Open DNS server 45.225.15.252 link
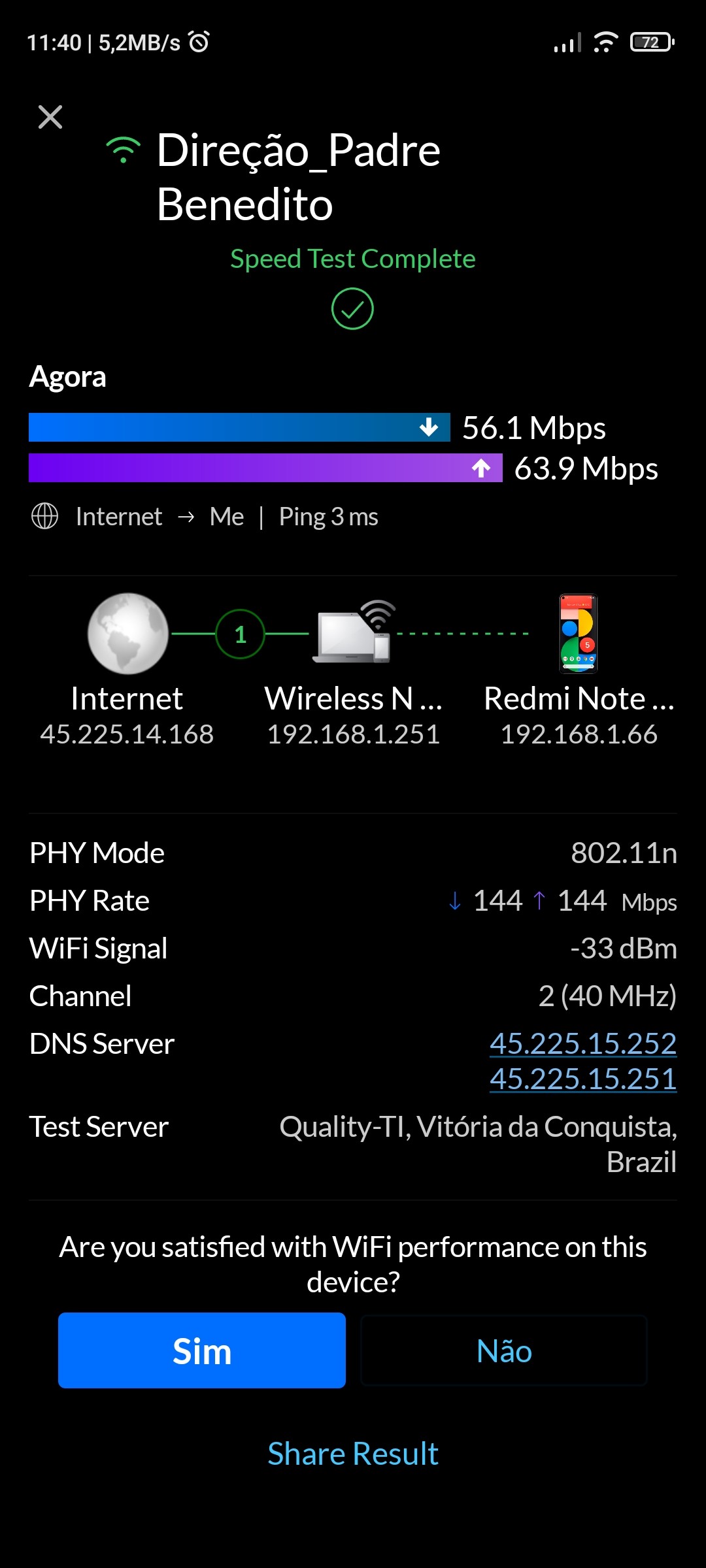The image size is (706, 1568). pyautogui.click(x=583, y=1043)
